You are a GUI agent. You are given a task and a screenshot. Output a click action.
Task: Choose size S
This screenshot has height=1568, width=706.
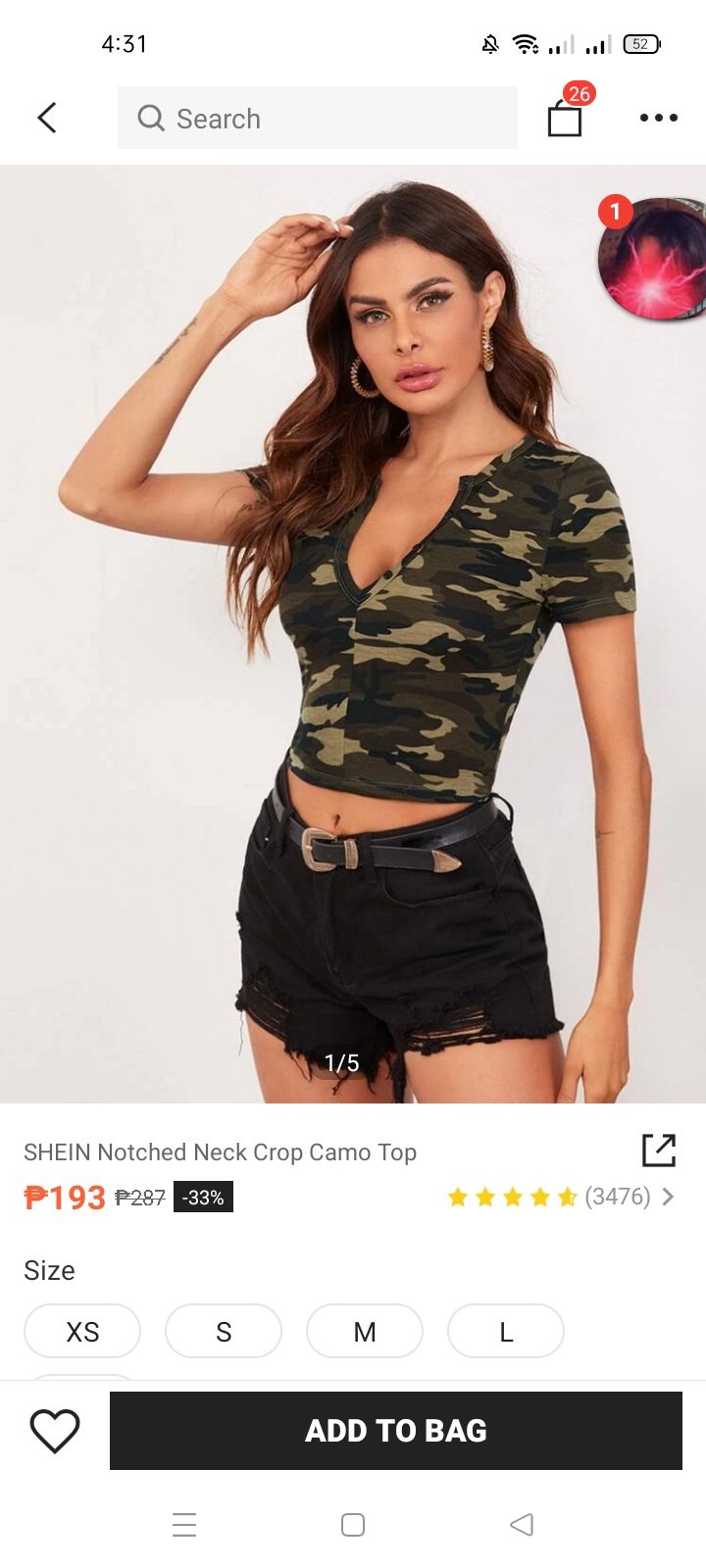224,1331
